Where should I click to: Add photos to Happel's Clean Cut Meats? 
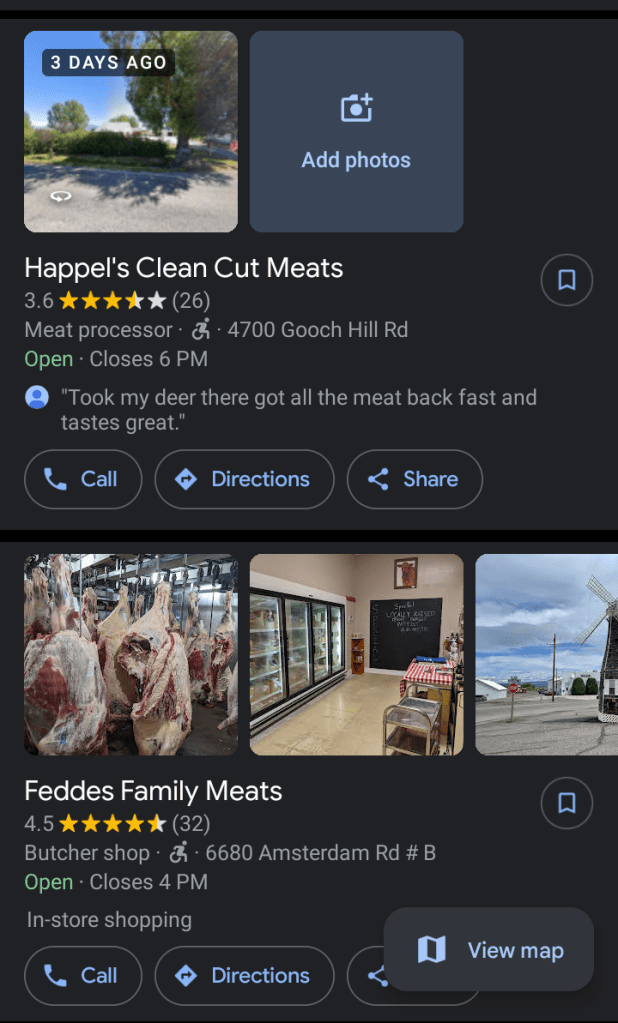coord(356,131)
